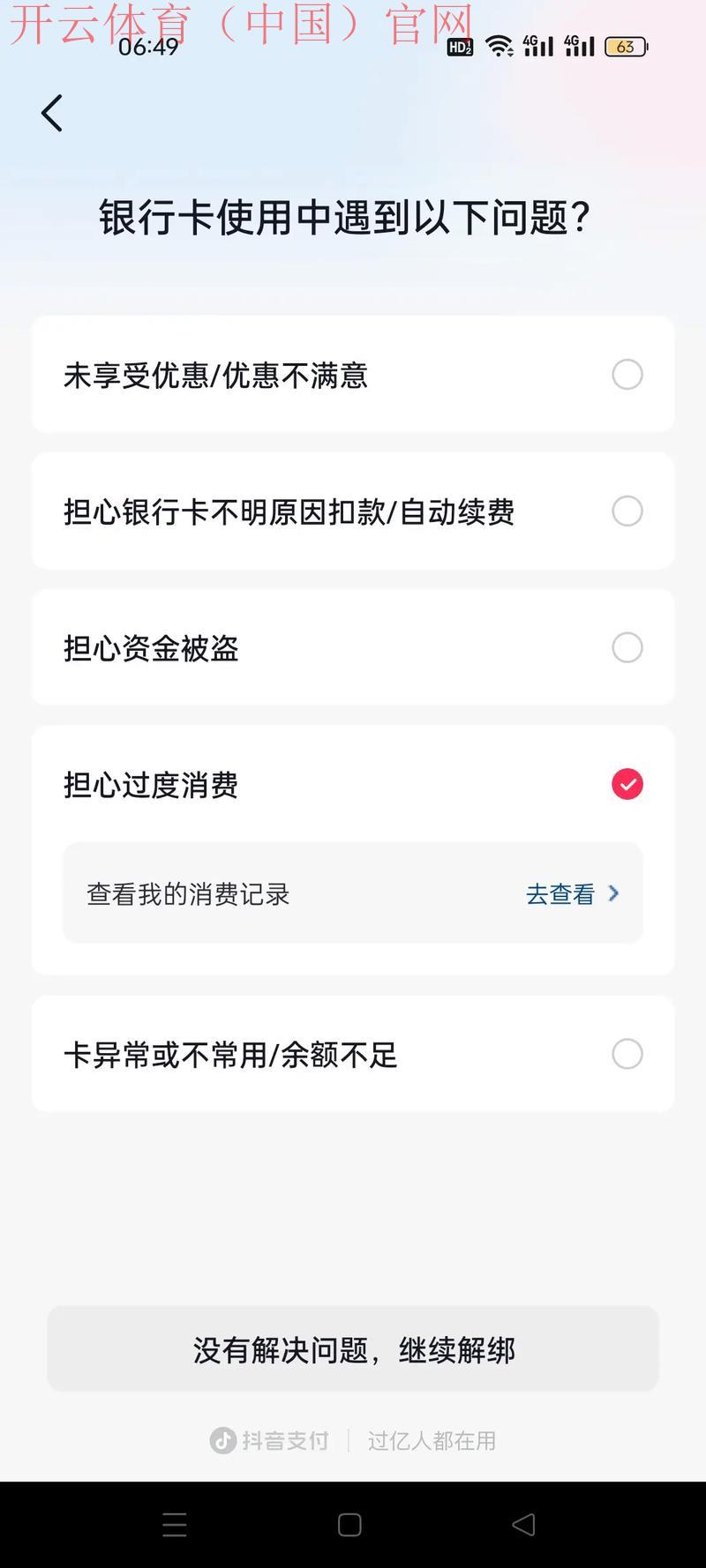This screenshot has width=706, height=1568.
Task: Tap the Douyin Pay logo icon at bottom
Action: tap(223, 1440)
